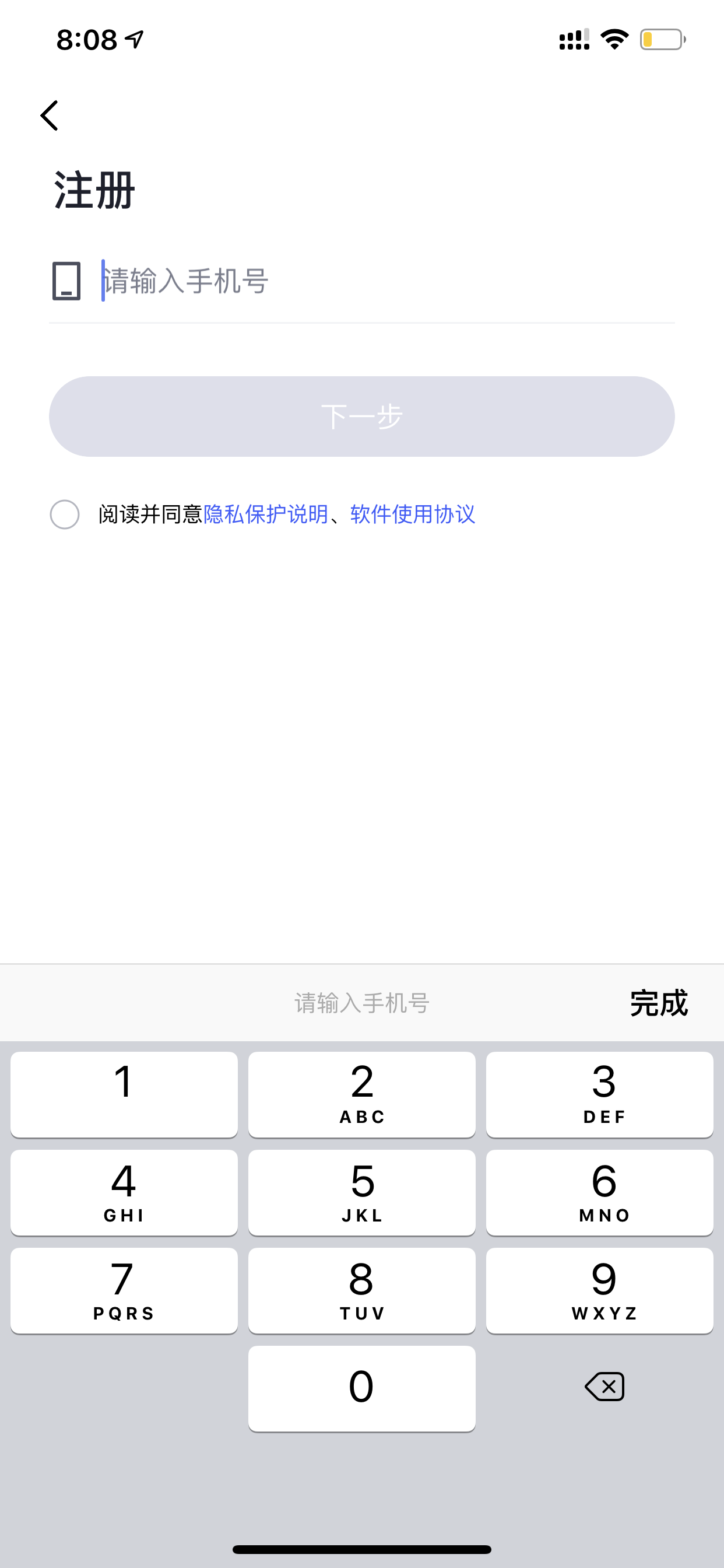Image resolution: width=724 pixels, height=1568 pixels.
Task: Enter digit 1 on the keypad
Action: coord(124,1094)
